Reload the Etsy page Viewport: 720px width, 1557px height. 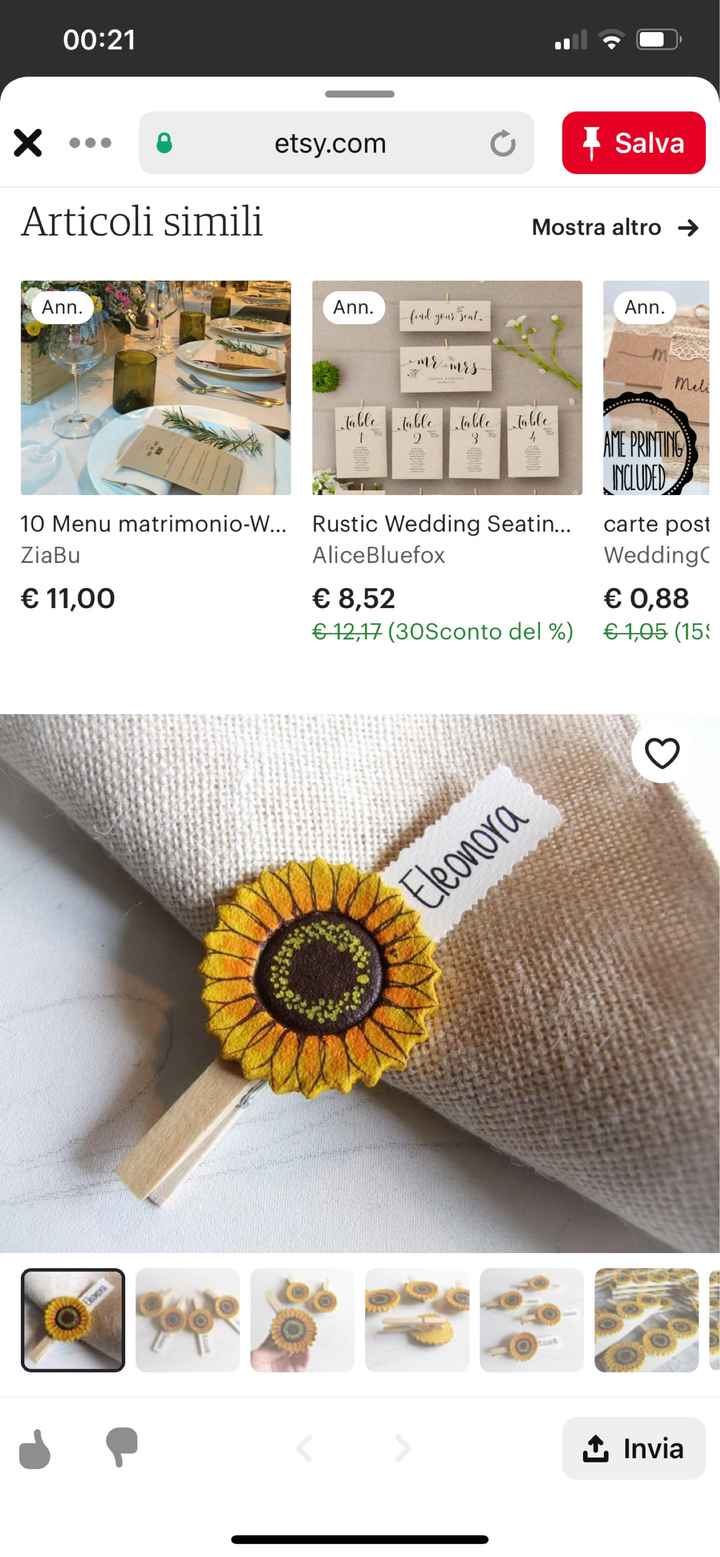[503, 144]
